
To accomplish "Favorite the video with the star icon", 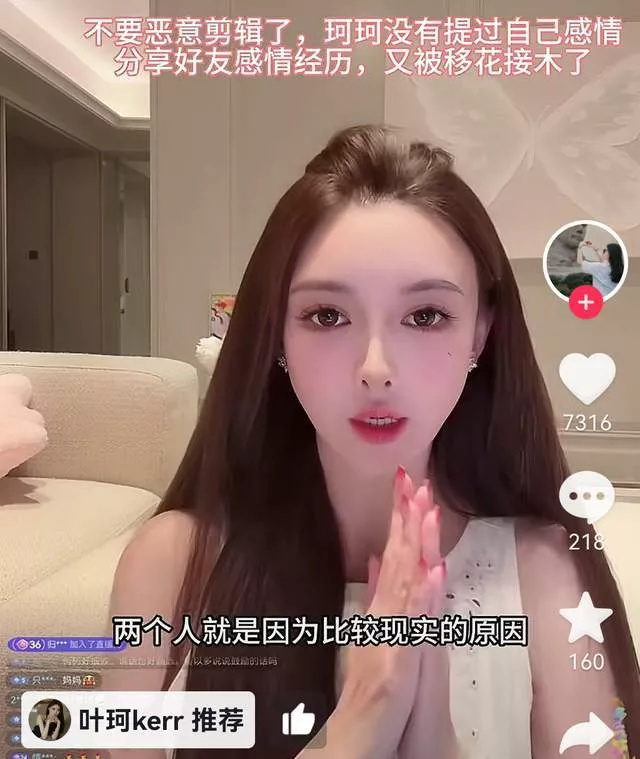I will pos(587,618).
